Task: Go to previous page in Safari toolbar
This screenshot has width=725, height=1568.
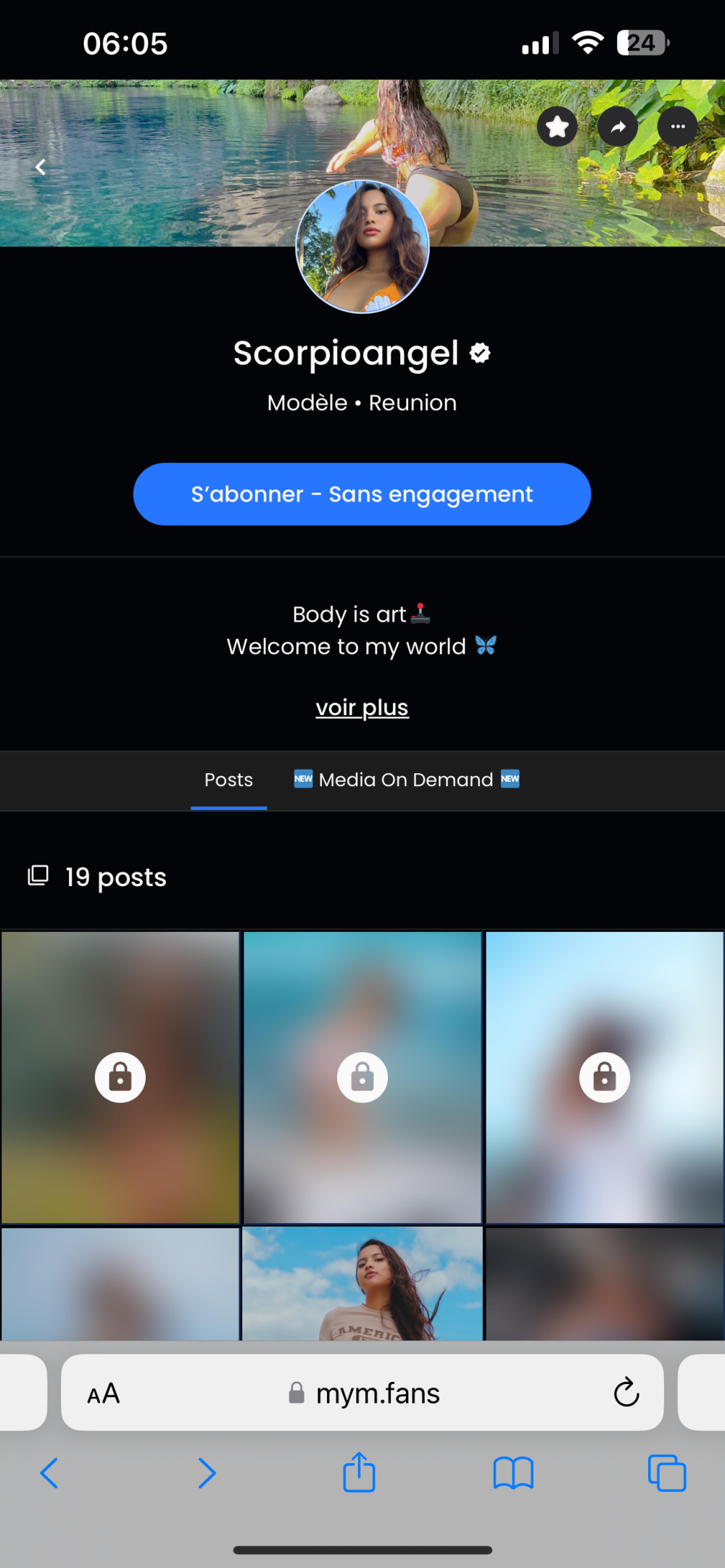Action: pyautogui.click(x=49, y=1473)
